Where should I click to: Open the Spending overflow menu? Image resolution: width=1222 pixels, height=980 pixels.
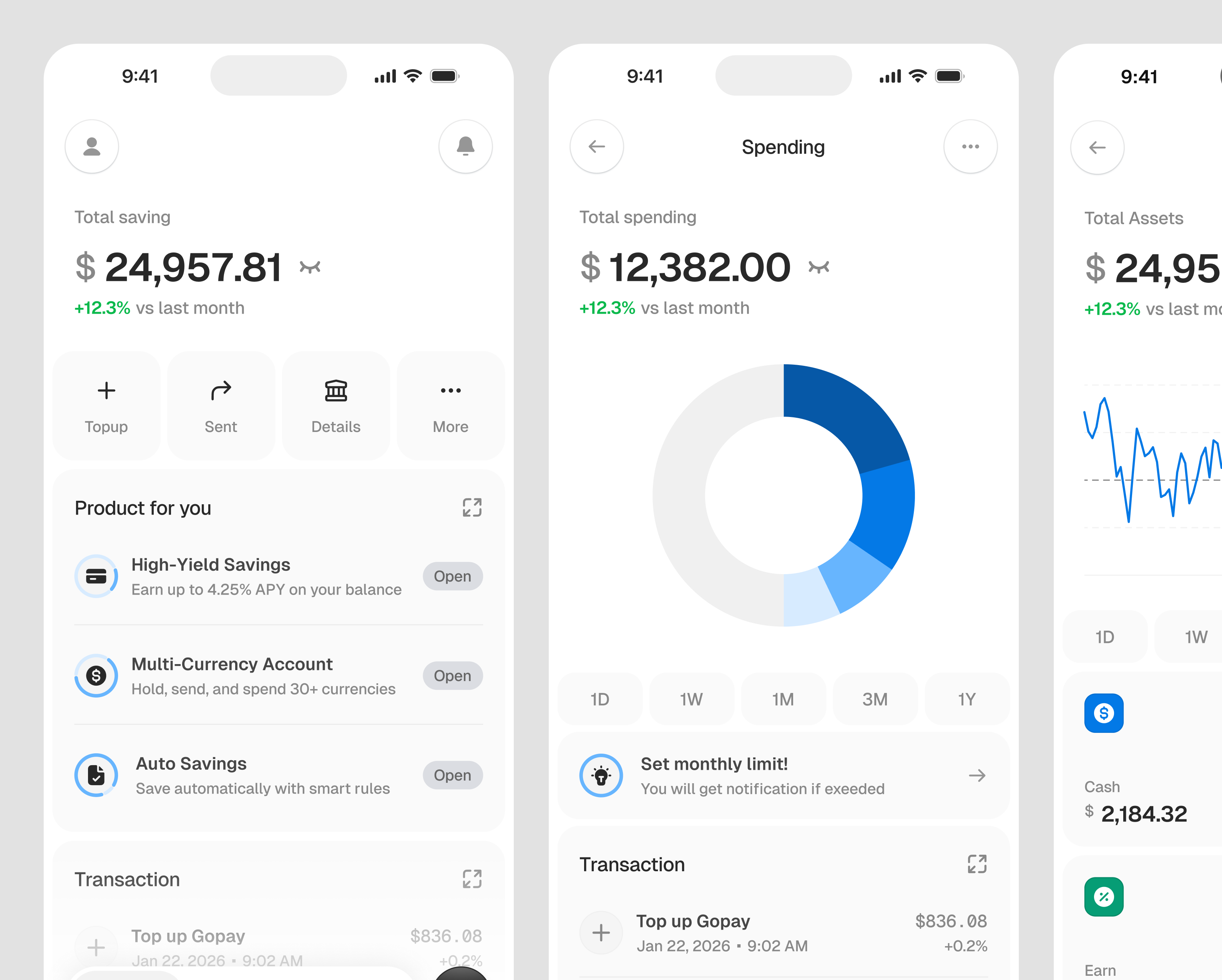[970, 147]
